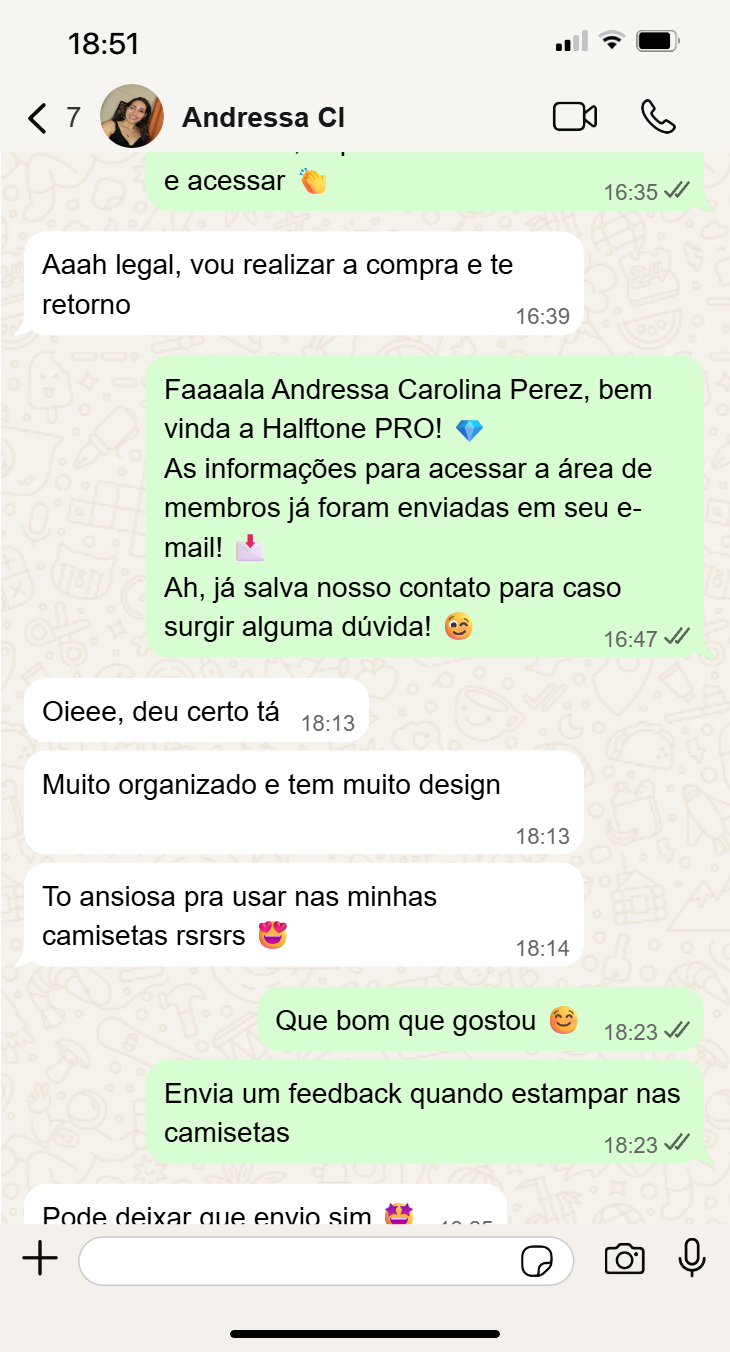Open the camera to send a photo
The image size is (730, 1352).
click(624, 1259)
